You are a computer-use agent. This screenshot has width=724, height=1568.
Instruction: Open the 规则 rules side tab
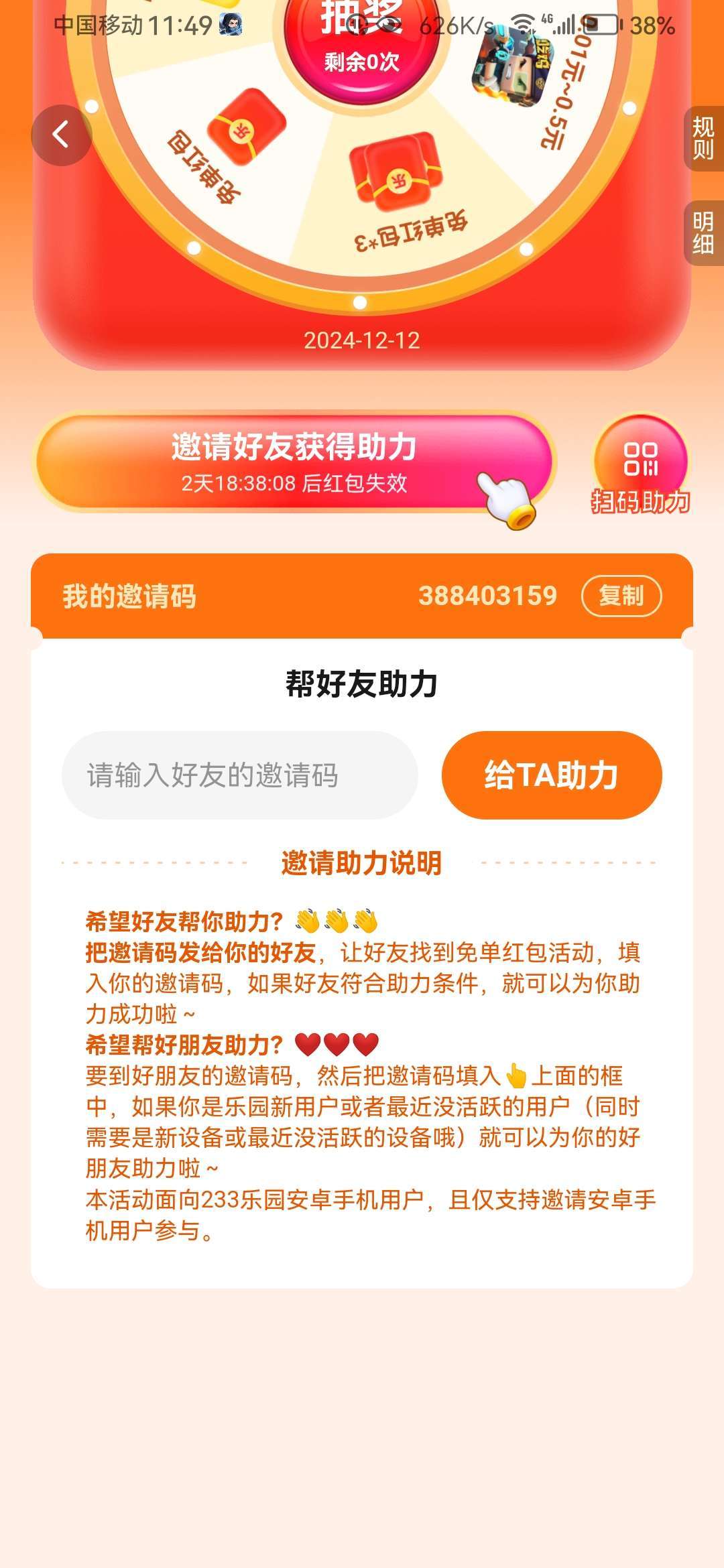point(703,138)
